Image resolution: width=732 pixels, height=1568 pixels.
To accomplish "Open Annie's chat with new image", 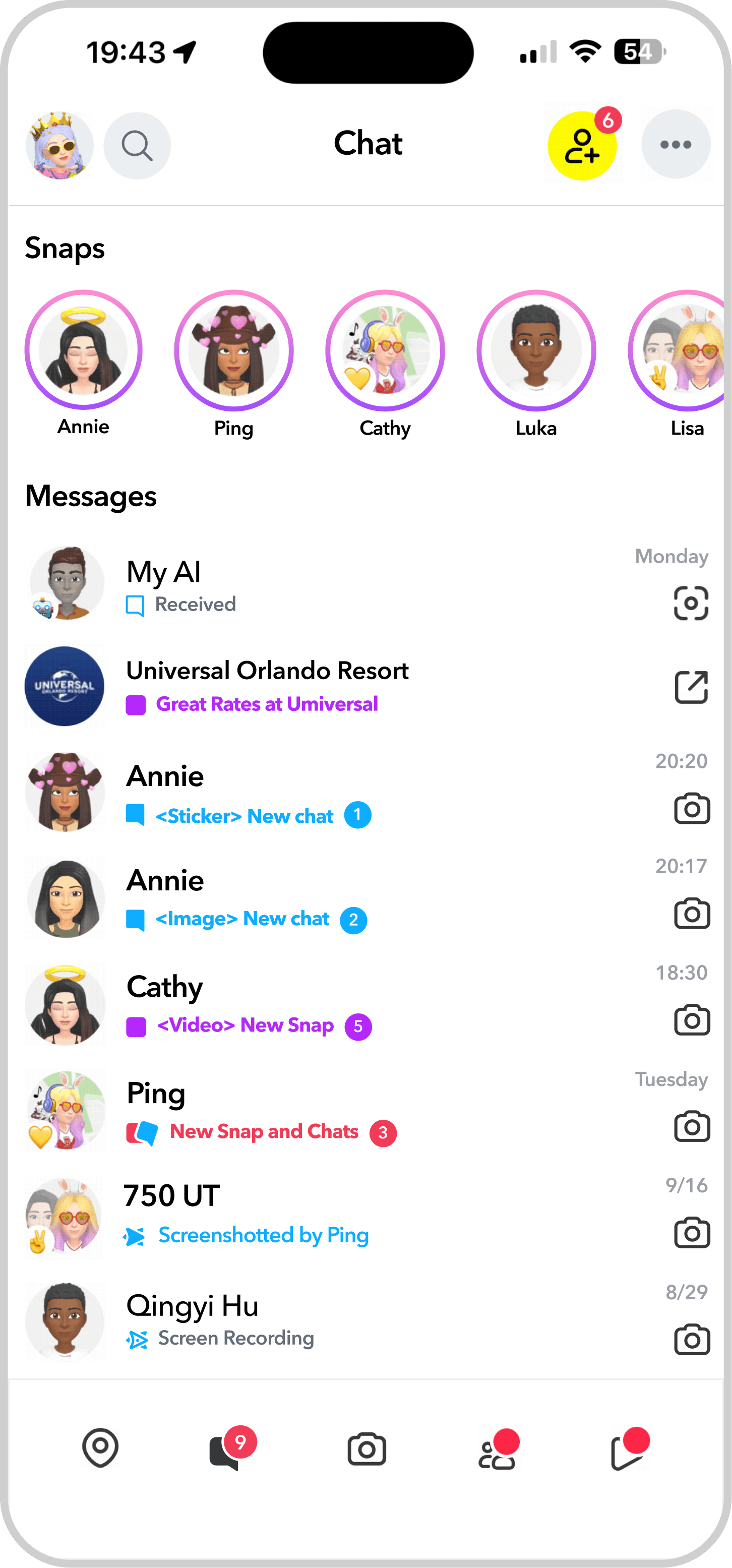I will point(304,898).
